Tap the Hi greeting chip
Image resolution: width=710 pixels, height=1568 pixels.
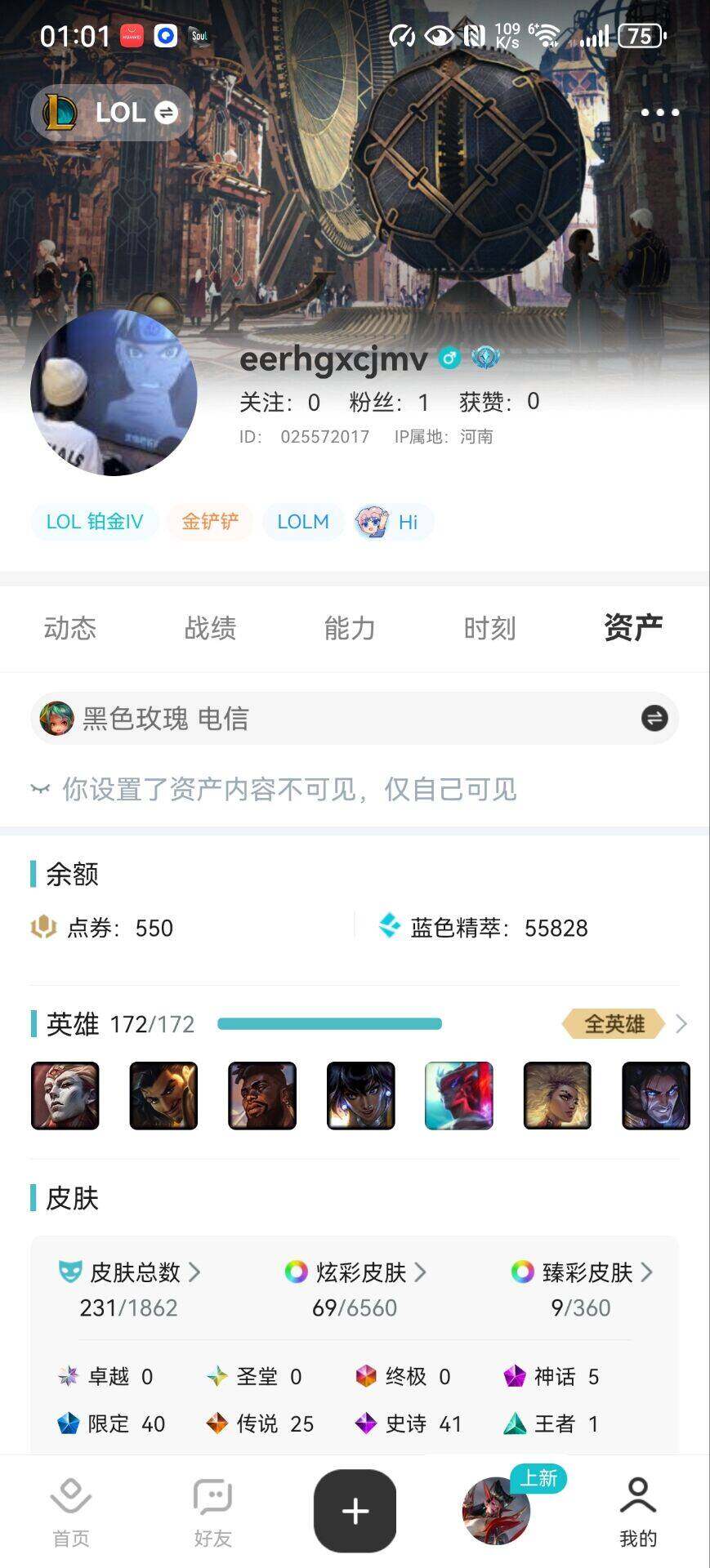(394, 522)
